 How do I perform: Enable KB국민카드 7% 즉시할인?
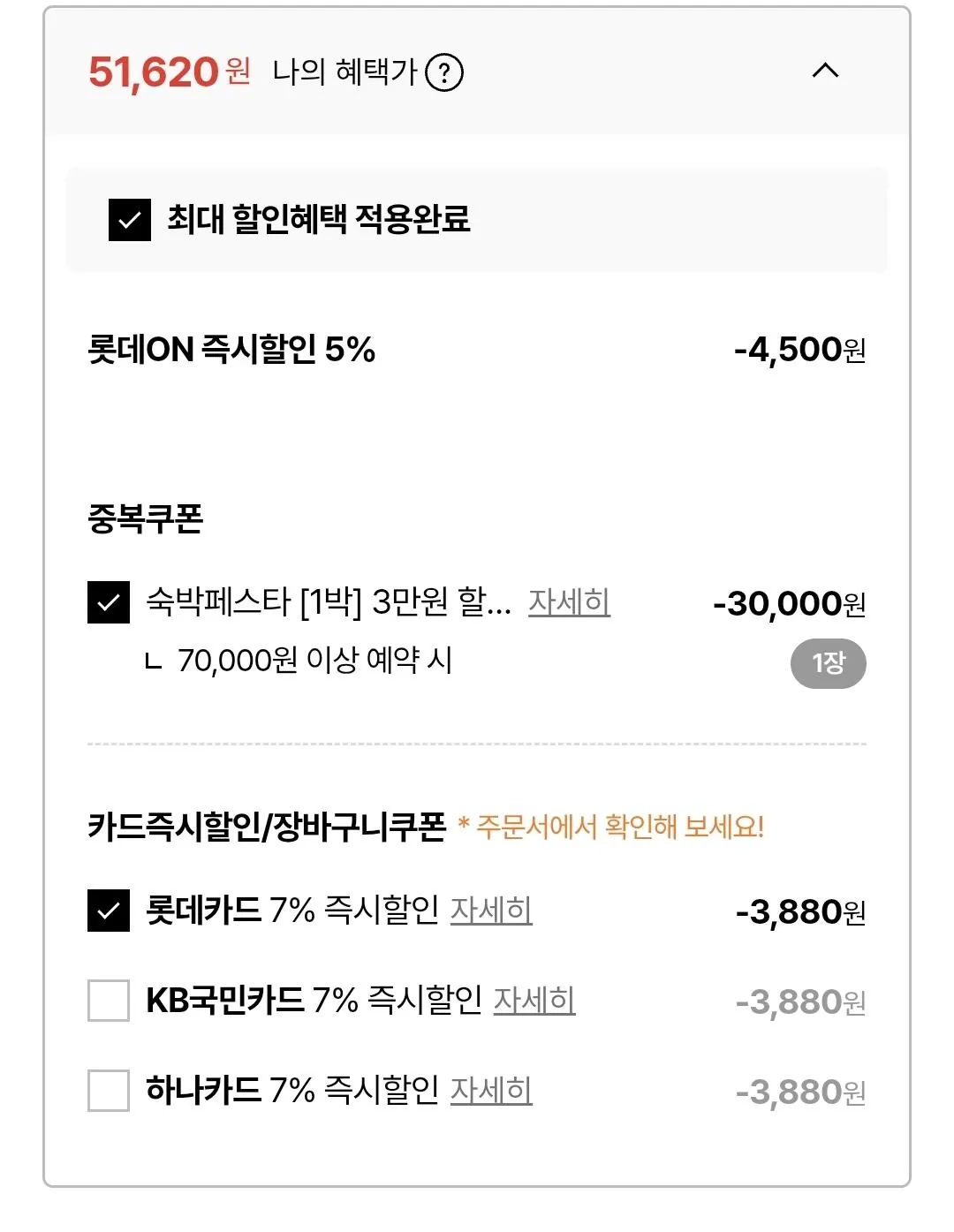tap(109, 999)
